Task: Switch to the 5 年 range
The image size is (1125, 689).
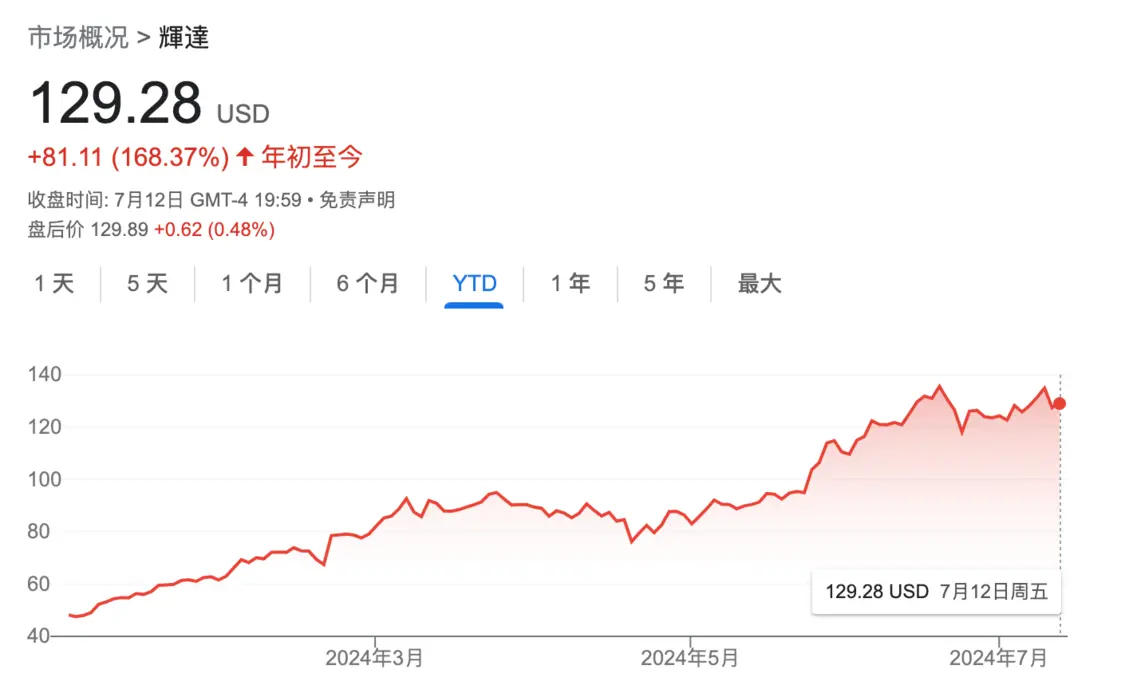Action: [663, 284]
